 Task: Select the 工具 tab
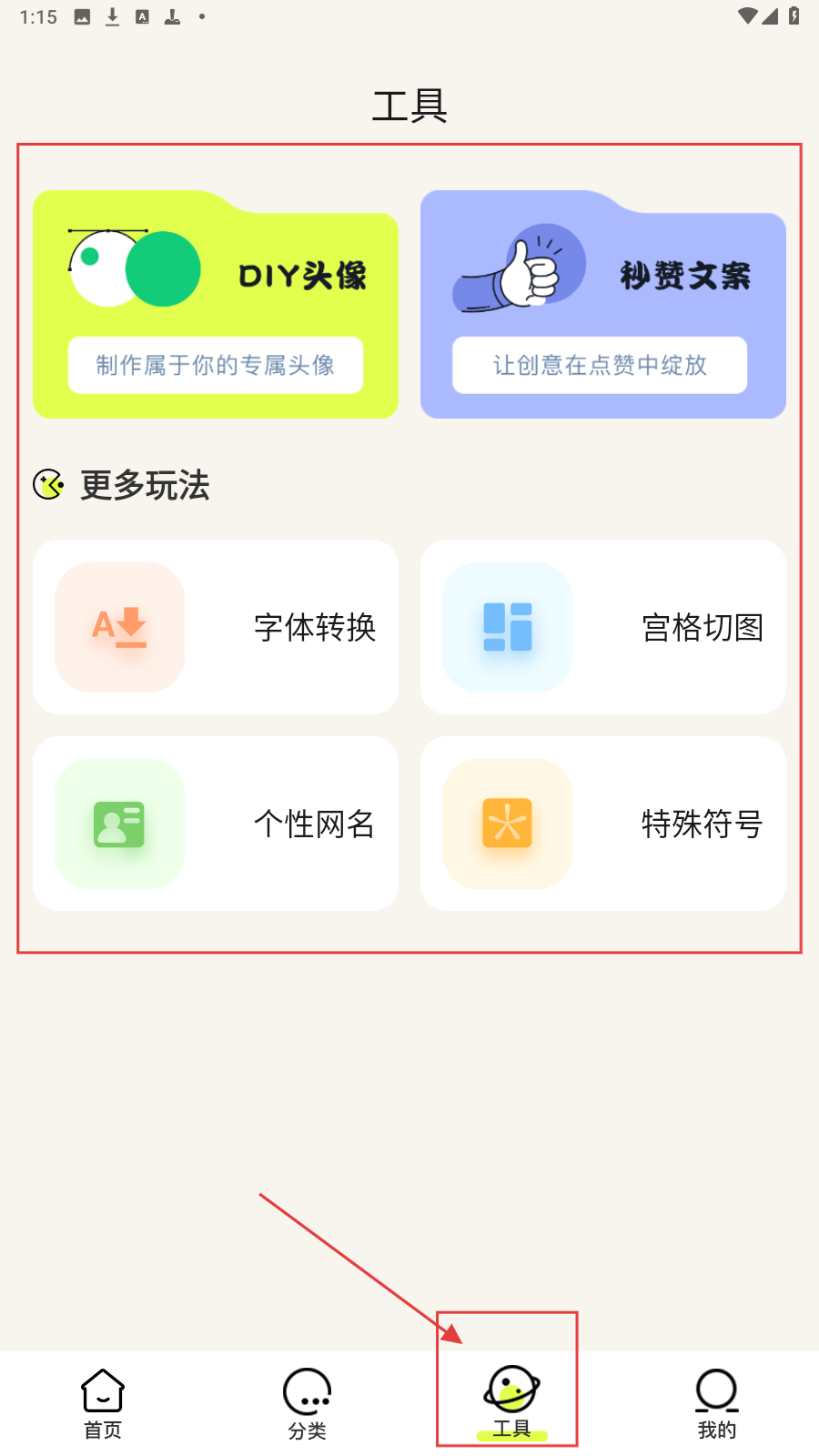(511, 1404)
